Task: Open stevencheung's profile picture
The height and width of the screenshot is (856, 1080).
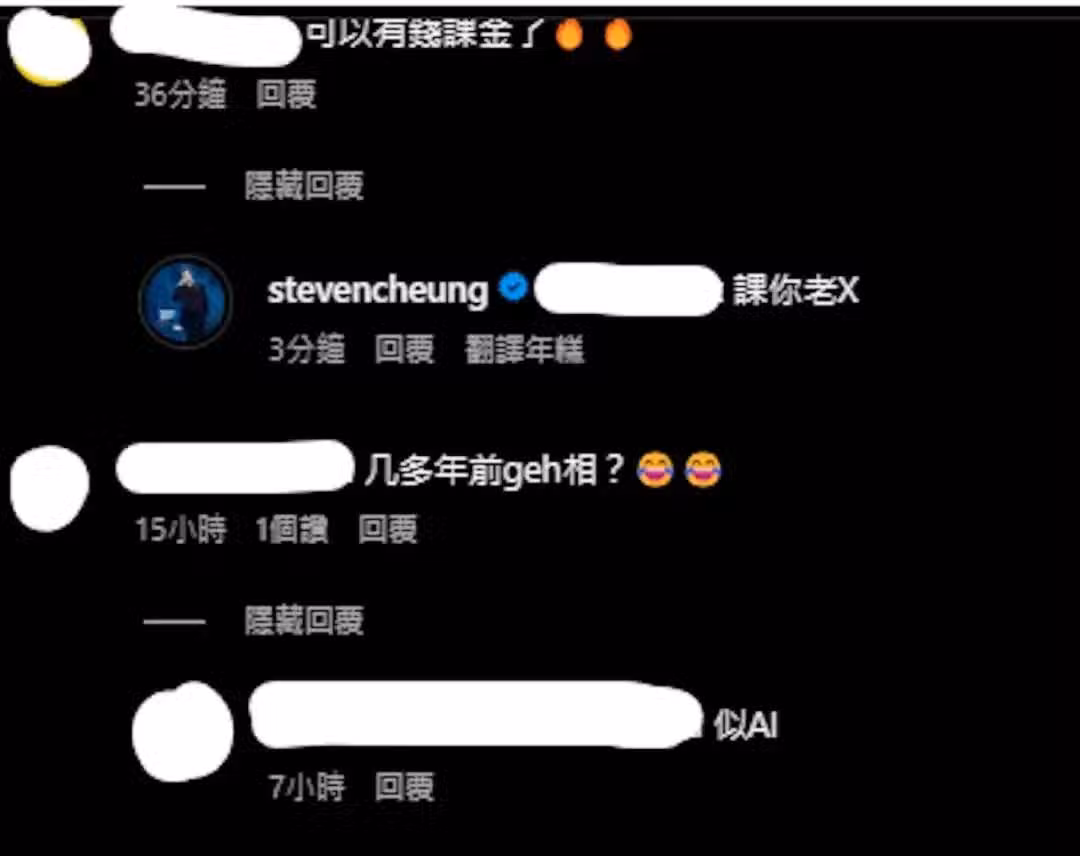Action: [x=185, y=302]
